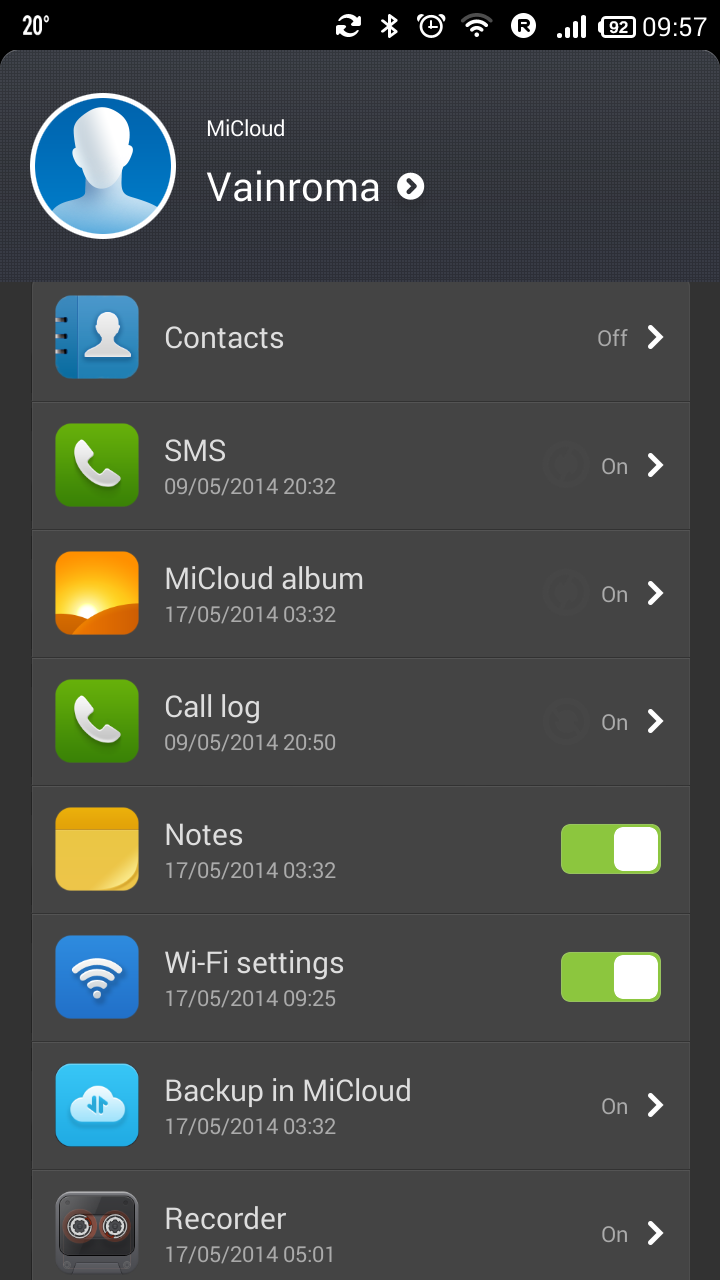Open the Vainroma account details arrow

(x=411, y=187)
